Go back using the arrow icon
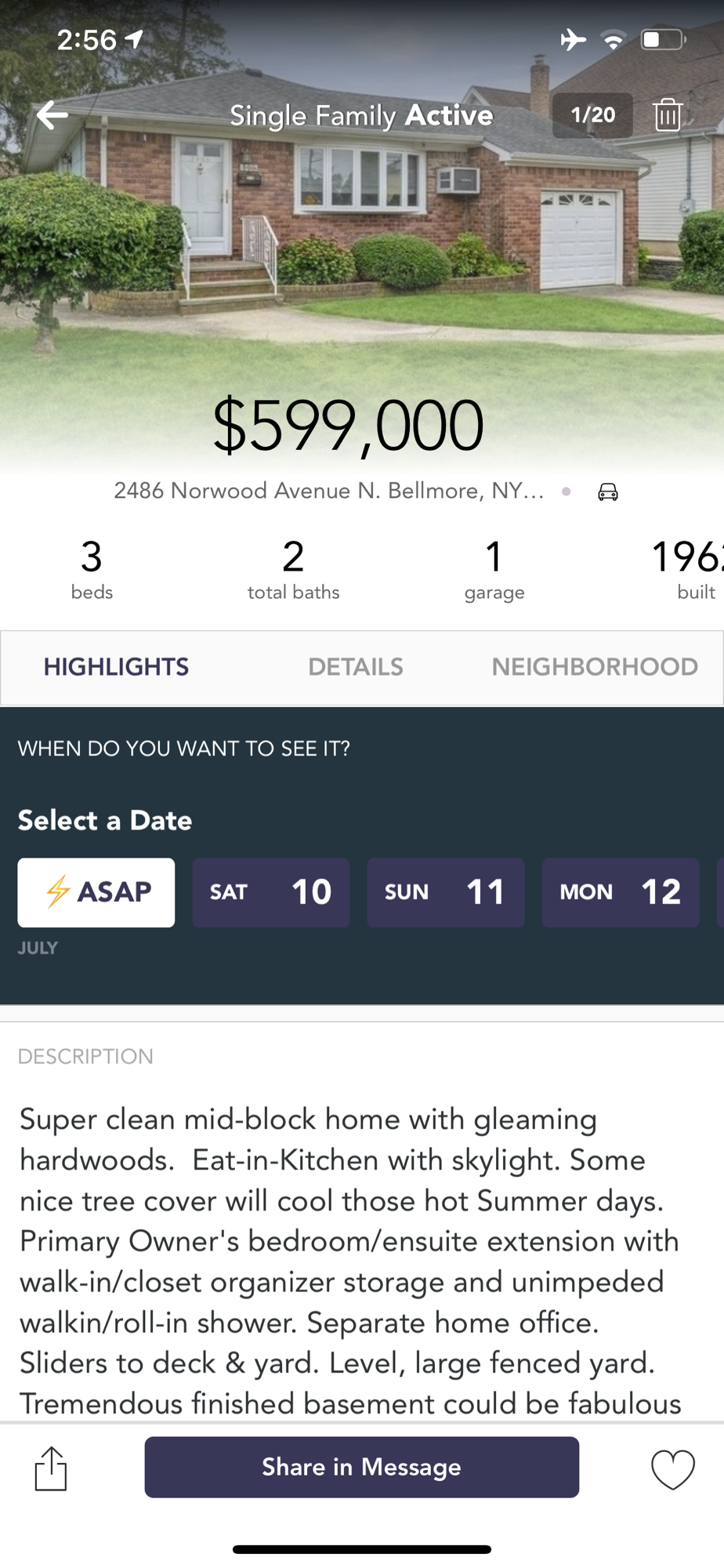This screenshot has height=1568, width=724. pos(52,115)
